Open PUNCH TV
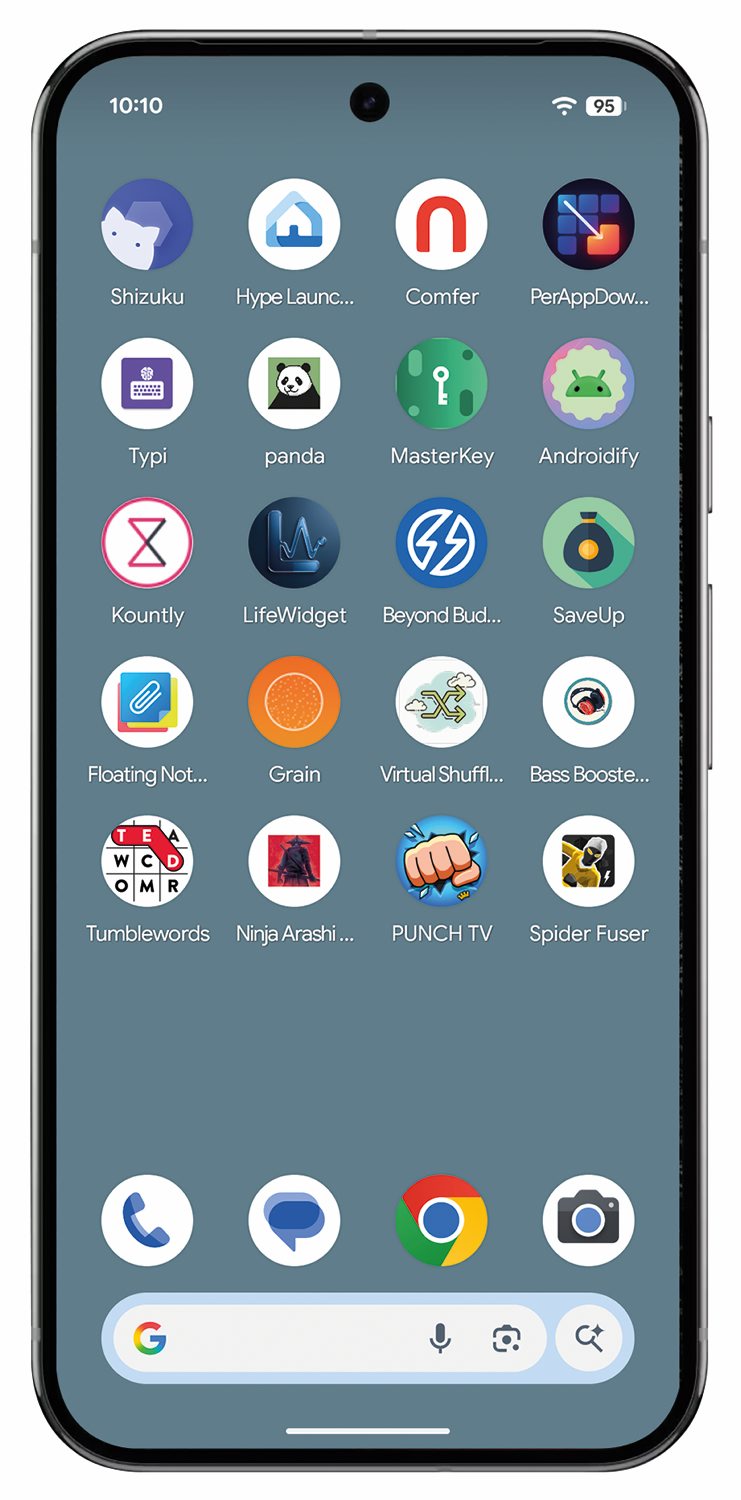The height and width of the screenshot is (1500, 741). pyautogui.click(x=441, y=861)
